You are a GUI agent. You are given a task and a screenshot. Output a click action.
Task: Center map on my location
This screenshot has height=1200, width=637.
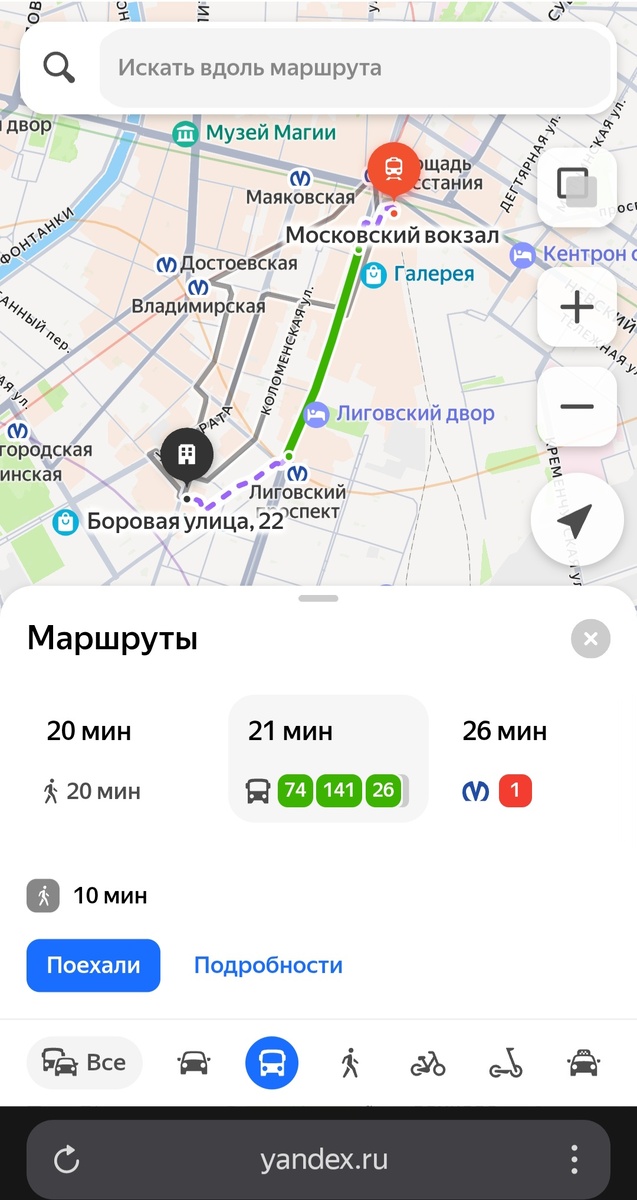click(x=577, y=521)
